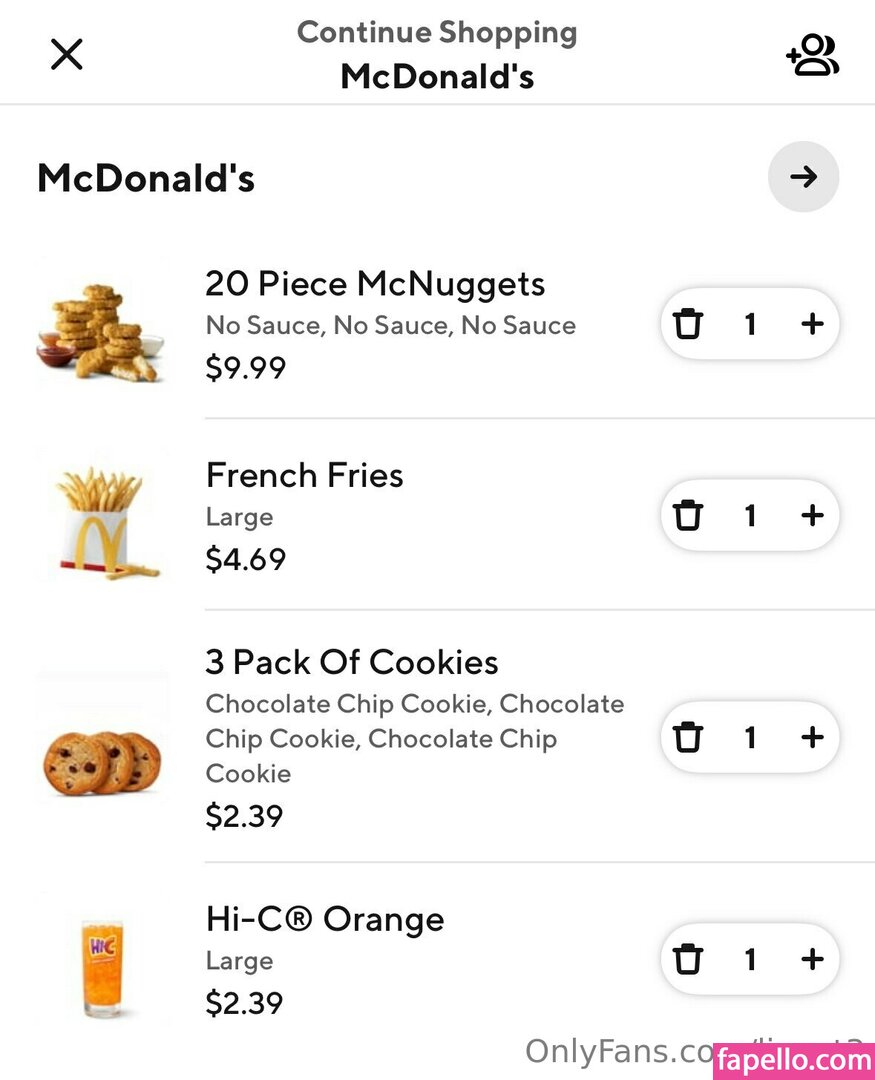Open the Hi-C Orange item

coord(324,920)
